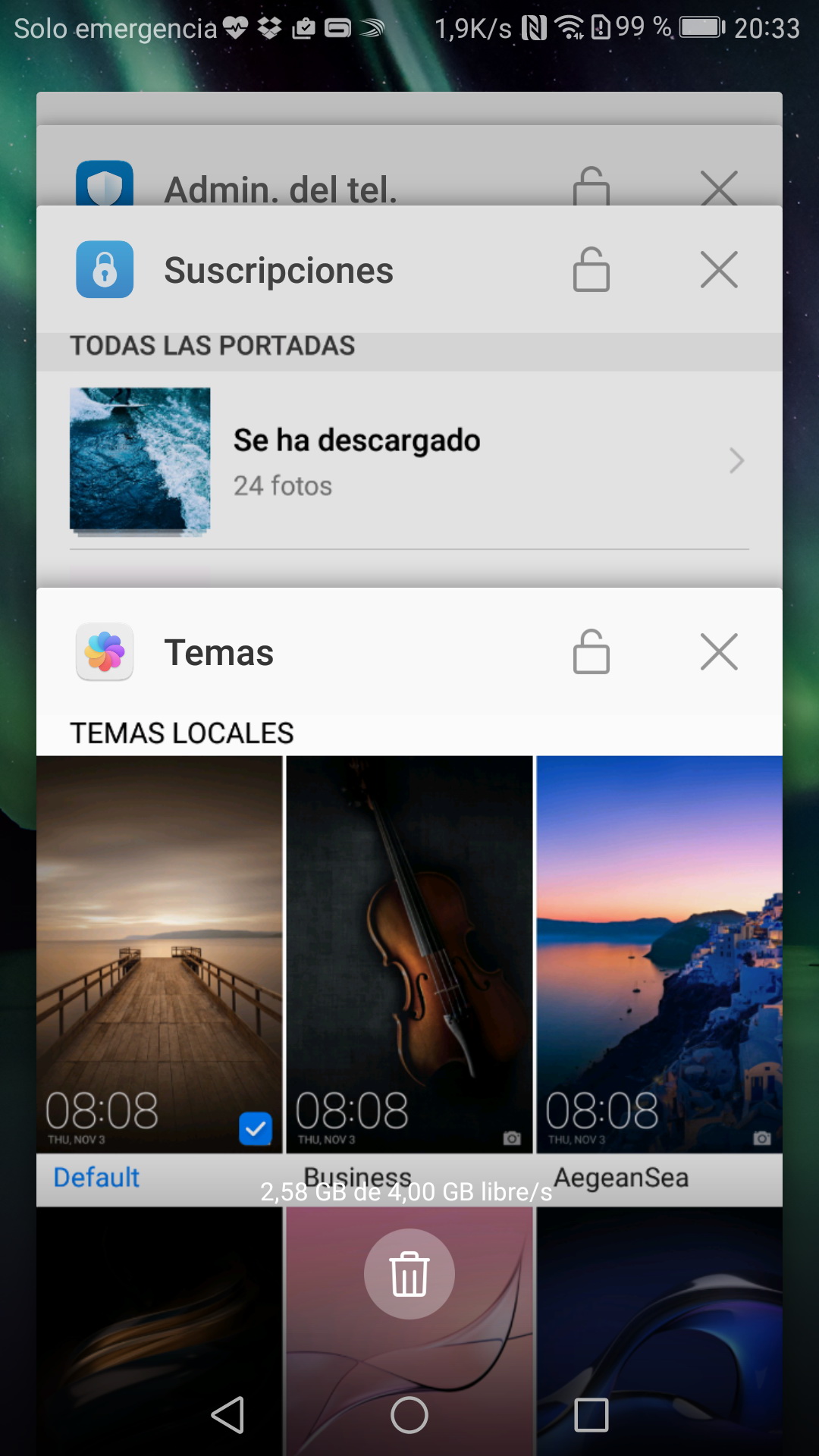The height and width of the screenshot is (1456, 819).
Task: Lock the Admin. del tel. card
Action: click(591, 187)
